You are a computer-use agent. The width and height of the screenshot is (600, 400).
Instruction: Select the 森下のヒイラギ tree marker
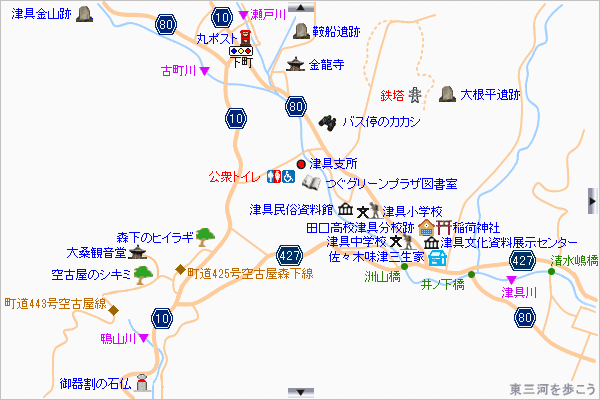tap(205, 237)
